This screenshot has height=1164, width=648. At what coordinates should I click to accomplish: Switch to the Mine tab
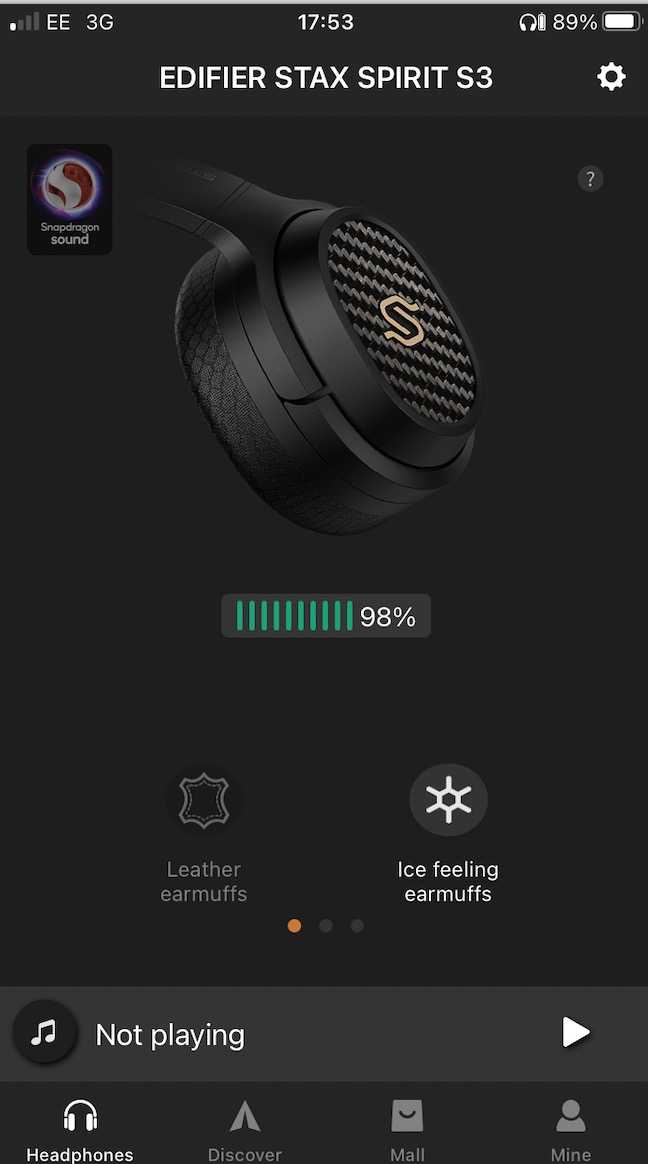point(570,1131)
